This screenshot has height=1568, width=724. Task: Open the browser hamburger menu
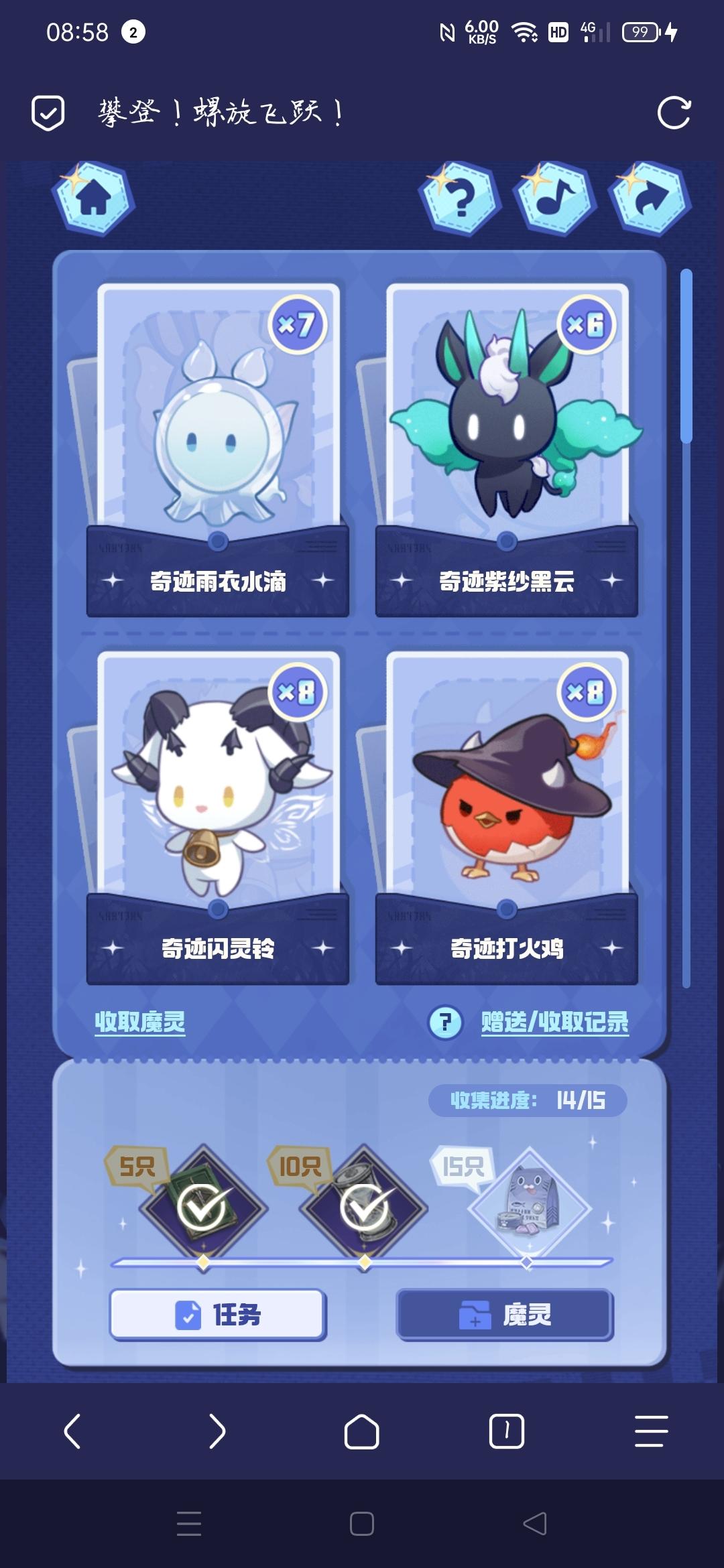[651, 1431]
